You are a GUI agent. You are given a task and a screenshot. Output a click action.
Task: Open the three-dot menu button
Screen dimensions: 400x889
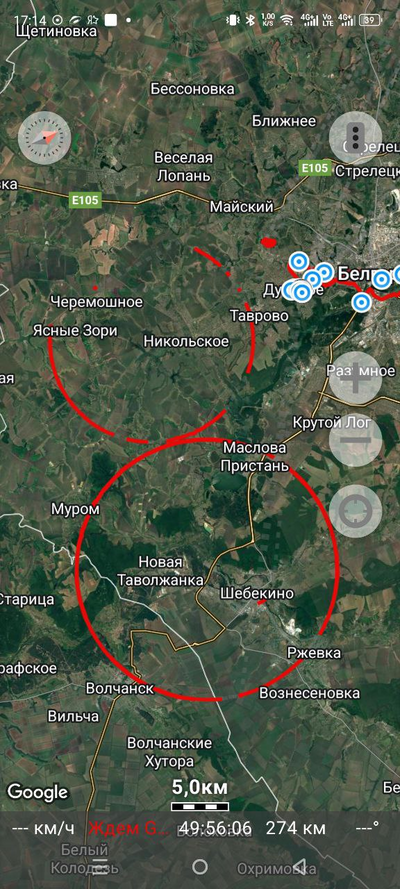click(x=355, y=138)
